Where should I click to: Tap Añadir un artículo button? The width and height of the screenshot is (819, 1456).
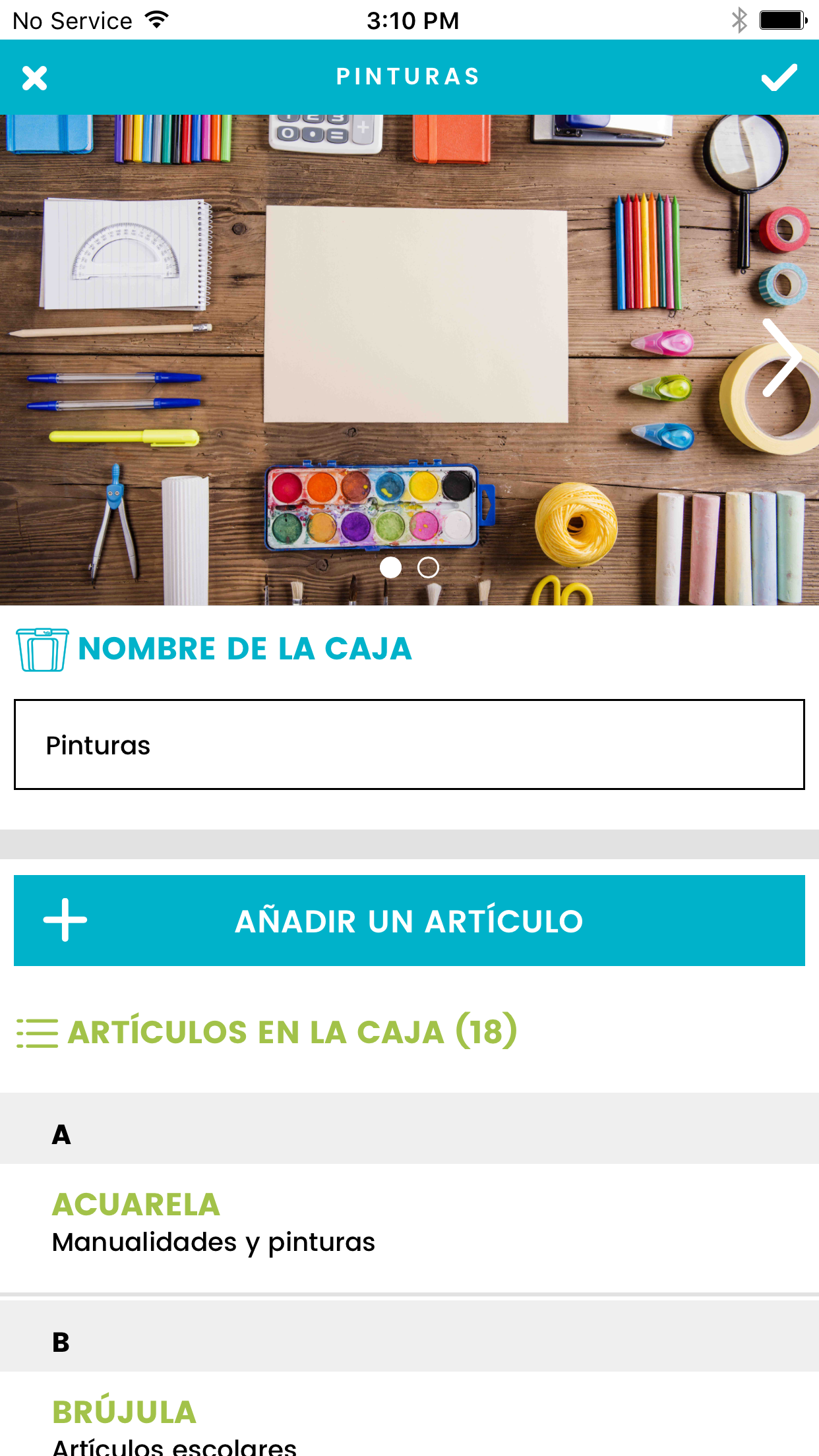[409, 921]
